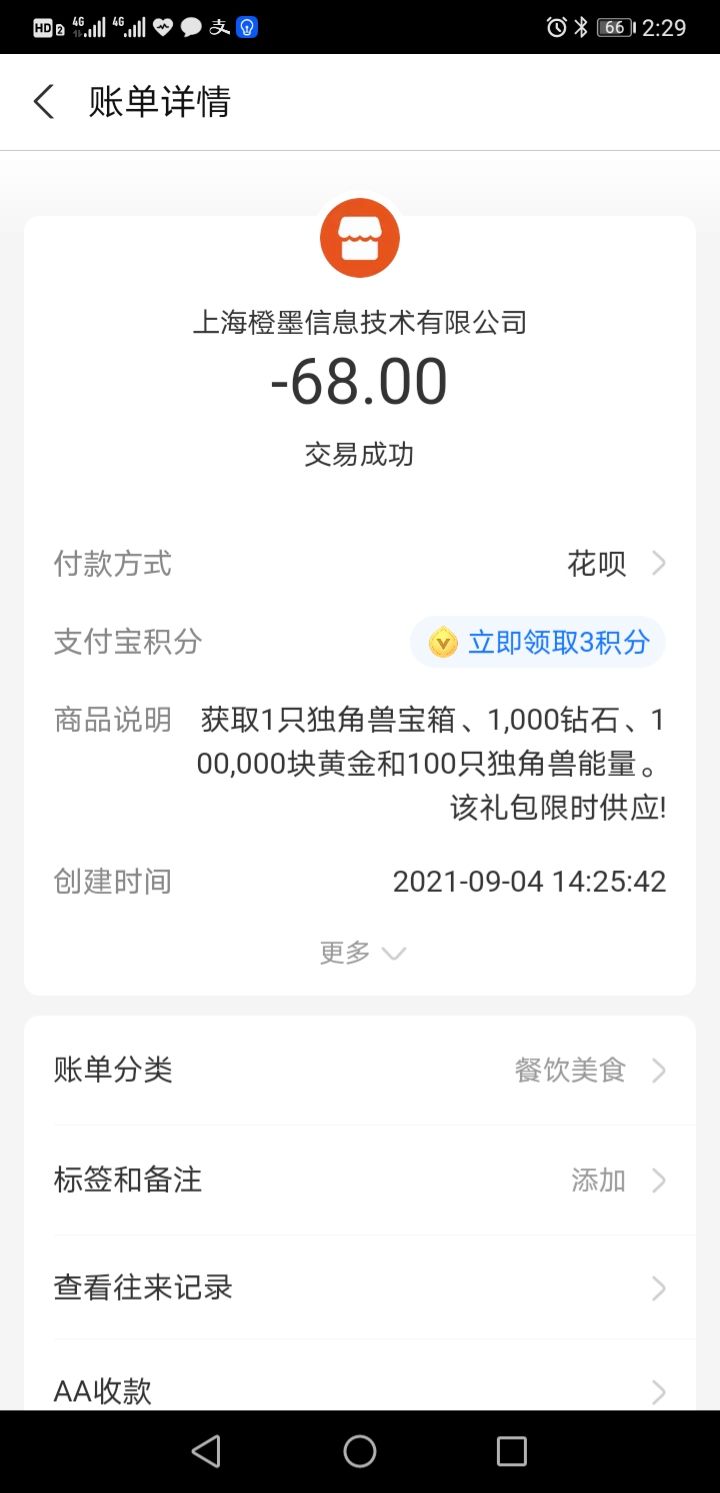The width and height of the screenshot is (720, 1493).
Task: Change 账单分类 from 餐饮美食
Action: tap(360, 1071)
